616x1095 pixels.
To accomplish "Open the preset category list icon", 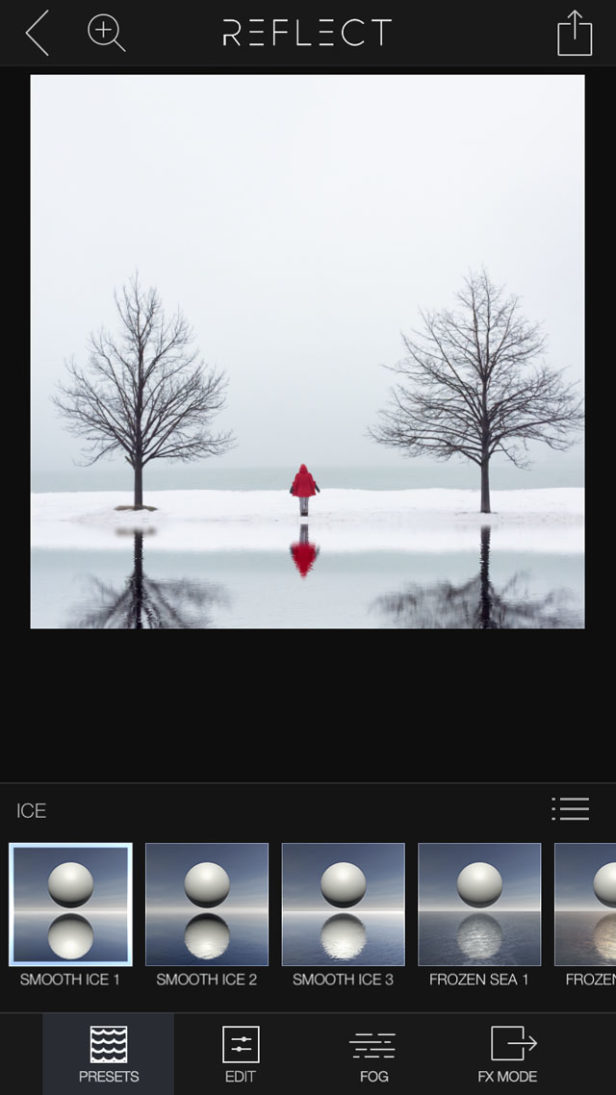I will [570, 809].
